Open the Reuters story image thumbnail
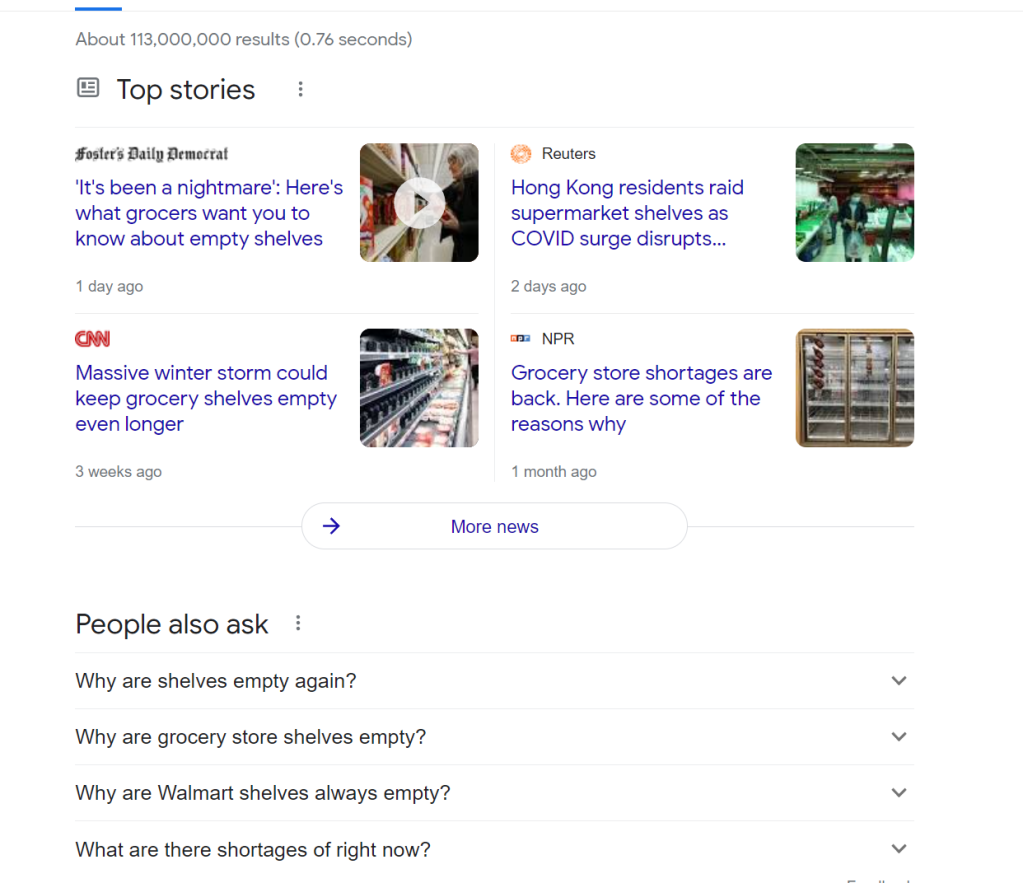The height and width of the screenshot is (883, 1023). click(854, 203)
